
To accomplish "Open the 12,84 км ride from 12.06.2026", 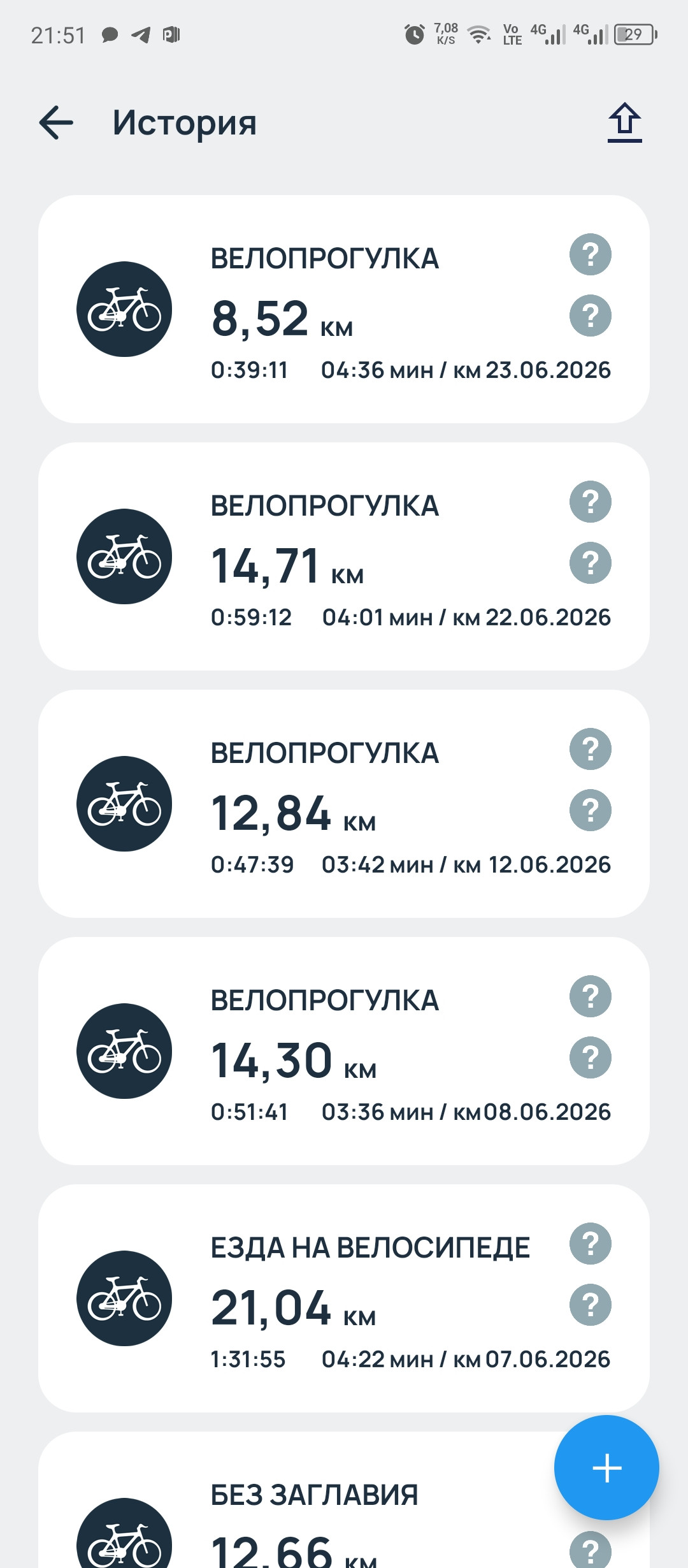I will click(344, 804).
